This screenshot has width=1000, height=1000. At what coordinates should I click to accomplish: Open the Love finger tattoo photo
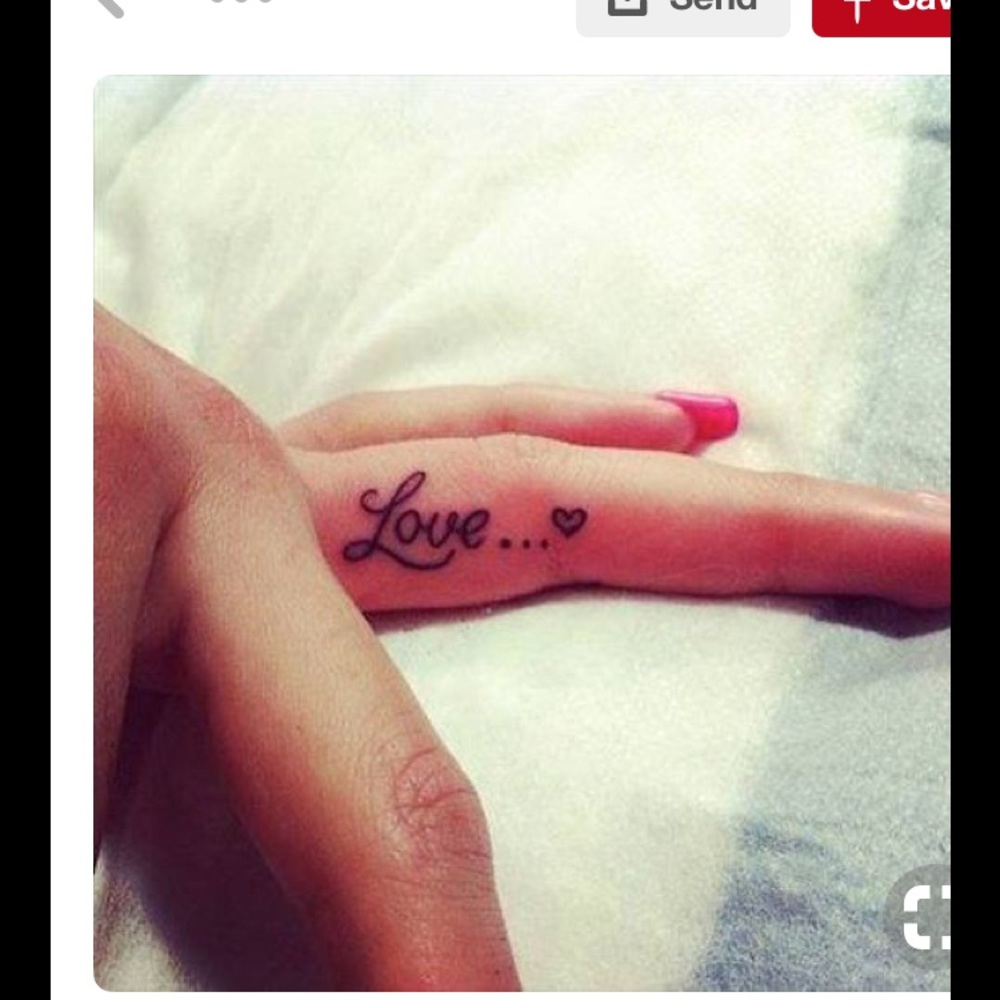point(520,520)
